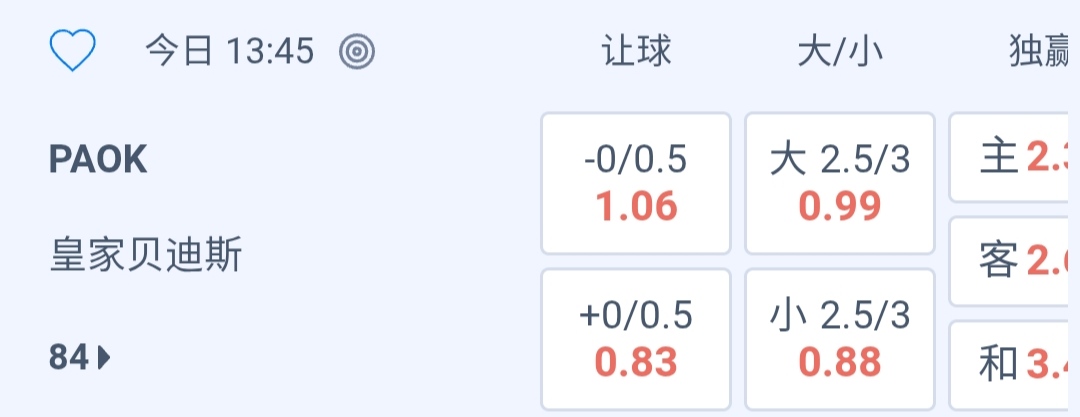Favorite the PAOK match with heart icon

[x=72, y=51]
